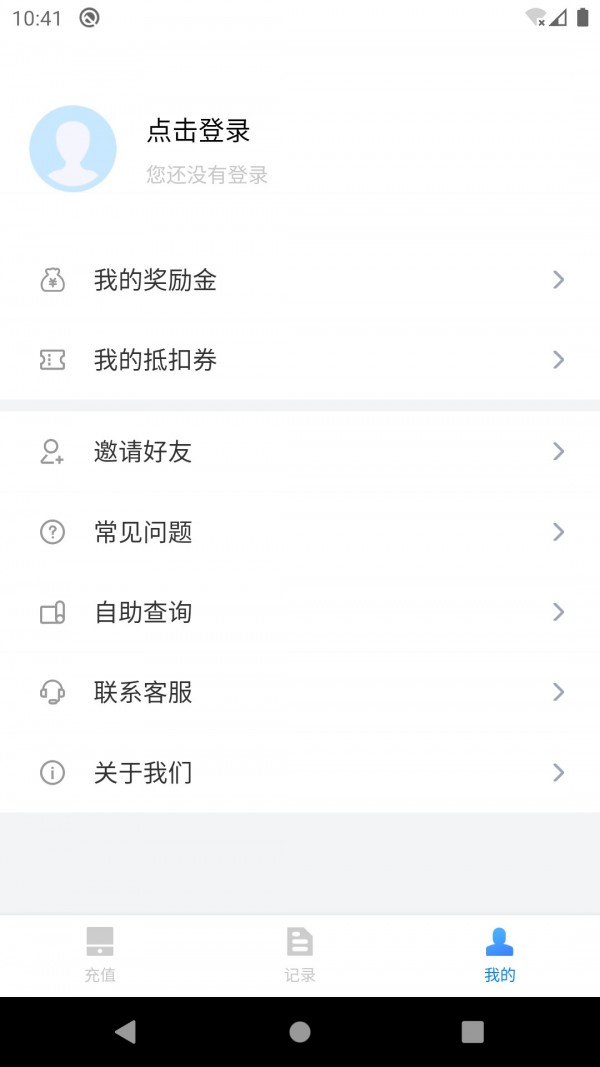Tap 点击登录 to sign in
This screenshot has height=1067, width=600.
click(198, 131)
